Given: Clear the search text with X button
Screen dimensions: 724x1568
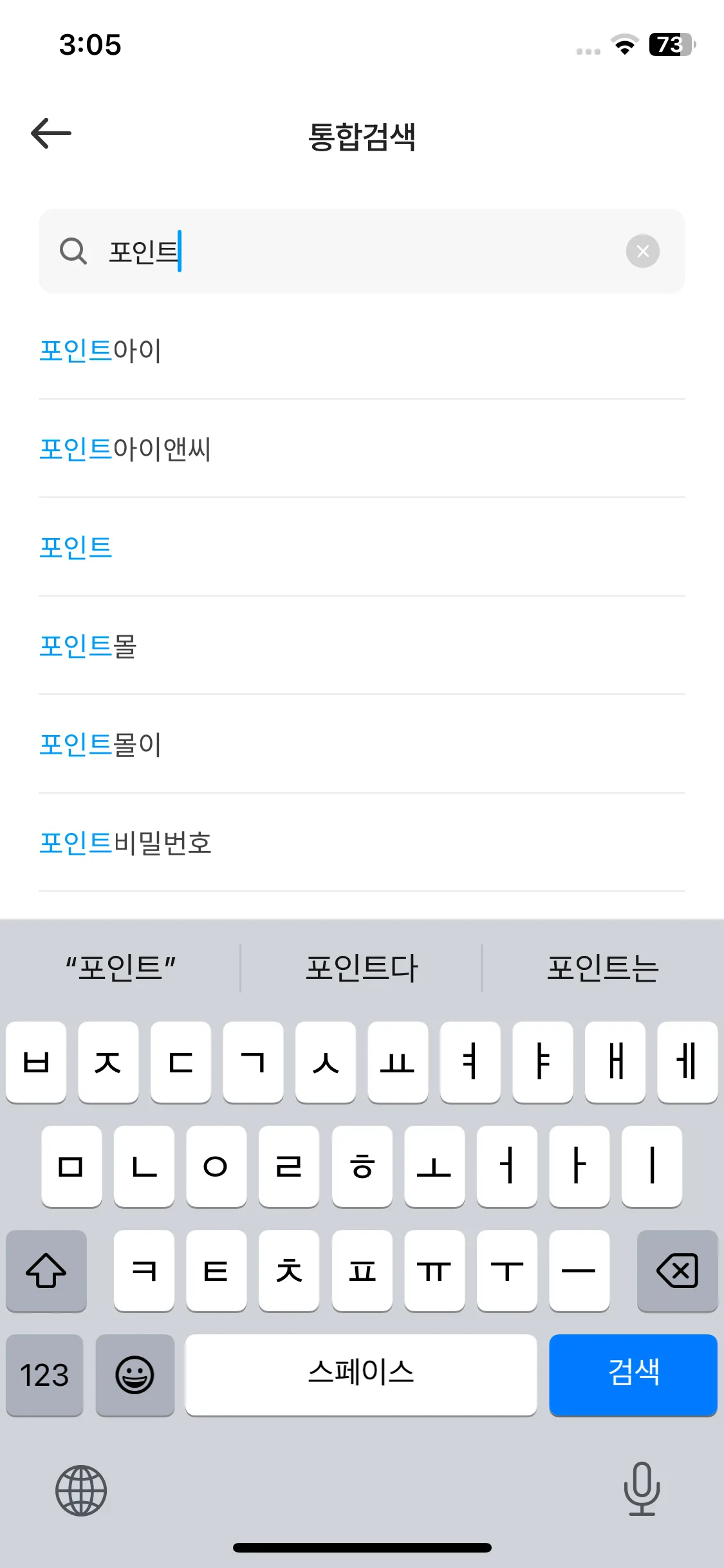Looking at the screenshot, I should [642, 251].
